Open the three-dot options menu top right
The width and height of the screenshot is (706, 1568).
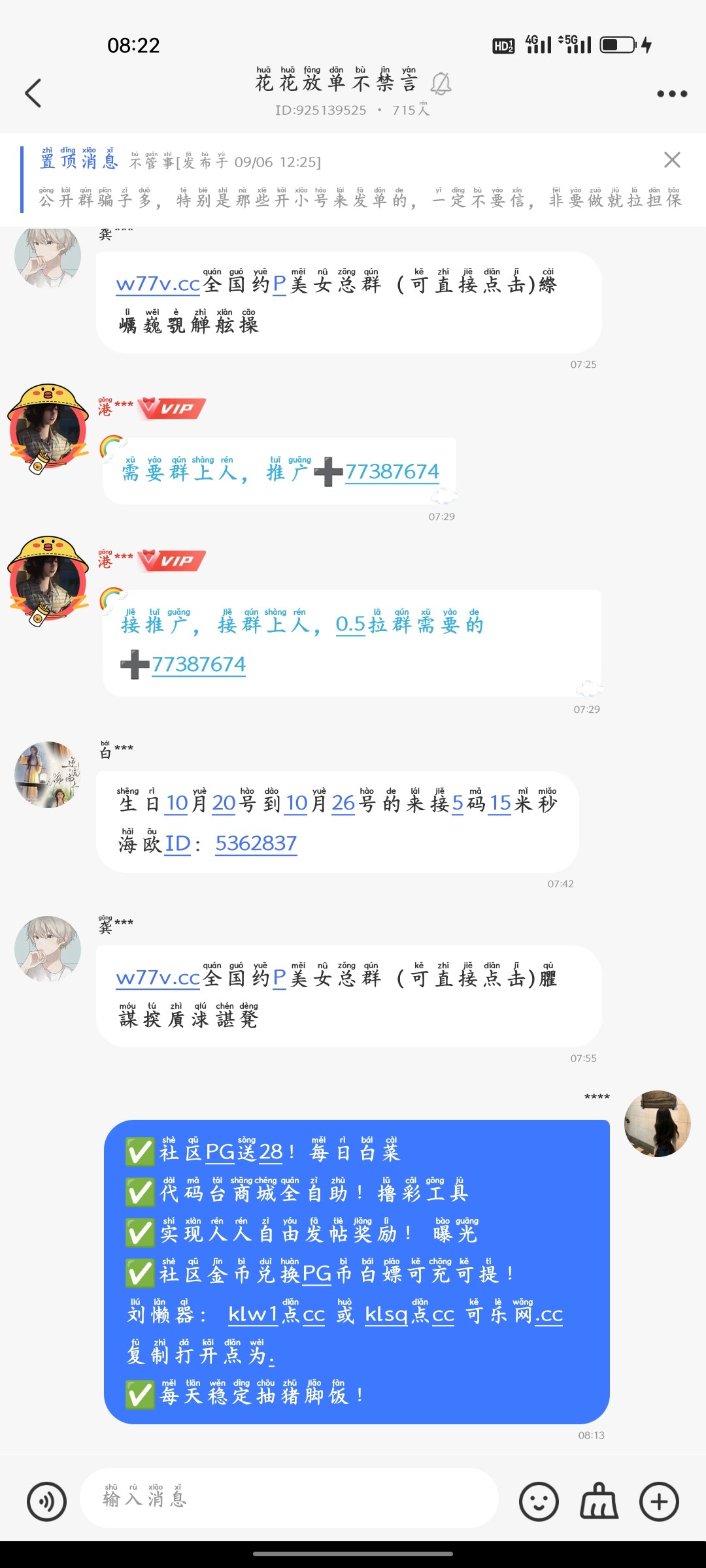pyautogui.click(x=671, y=93)
